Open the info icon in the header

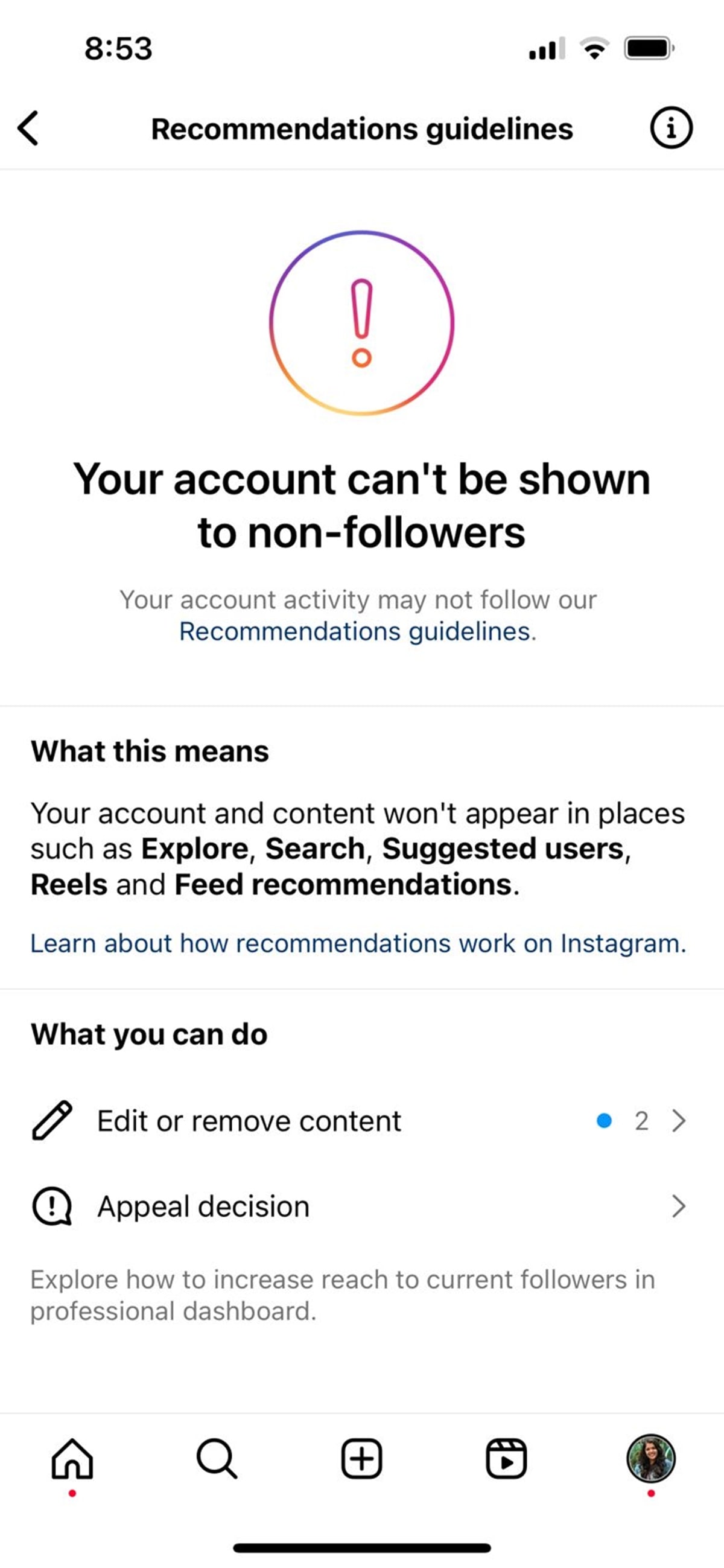(671, 128)
